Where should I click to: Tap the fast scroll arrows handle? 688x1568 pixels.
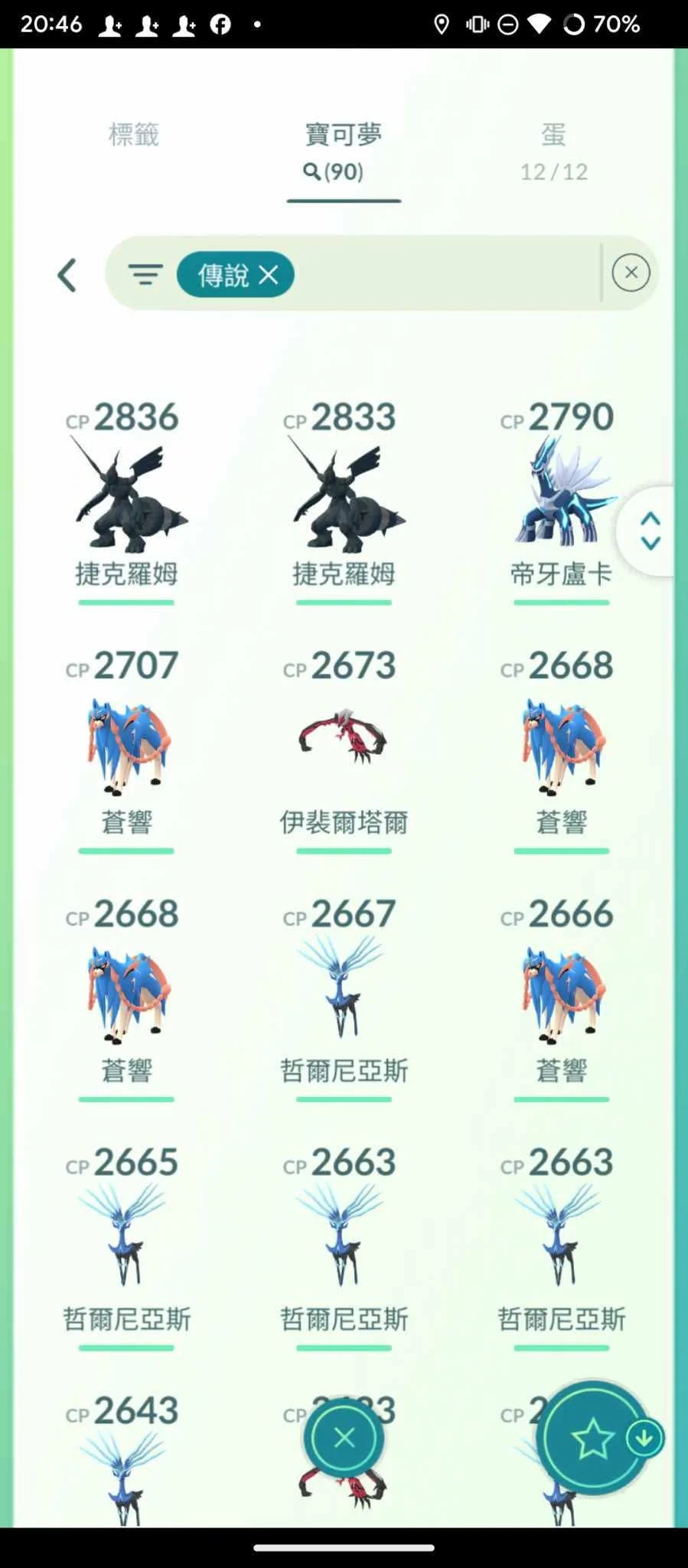click(x=650, y=531)
